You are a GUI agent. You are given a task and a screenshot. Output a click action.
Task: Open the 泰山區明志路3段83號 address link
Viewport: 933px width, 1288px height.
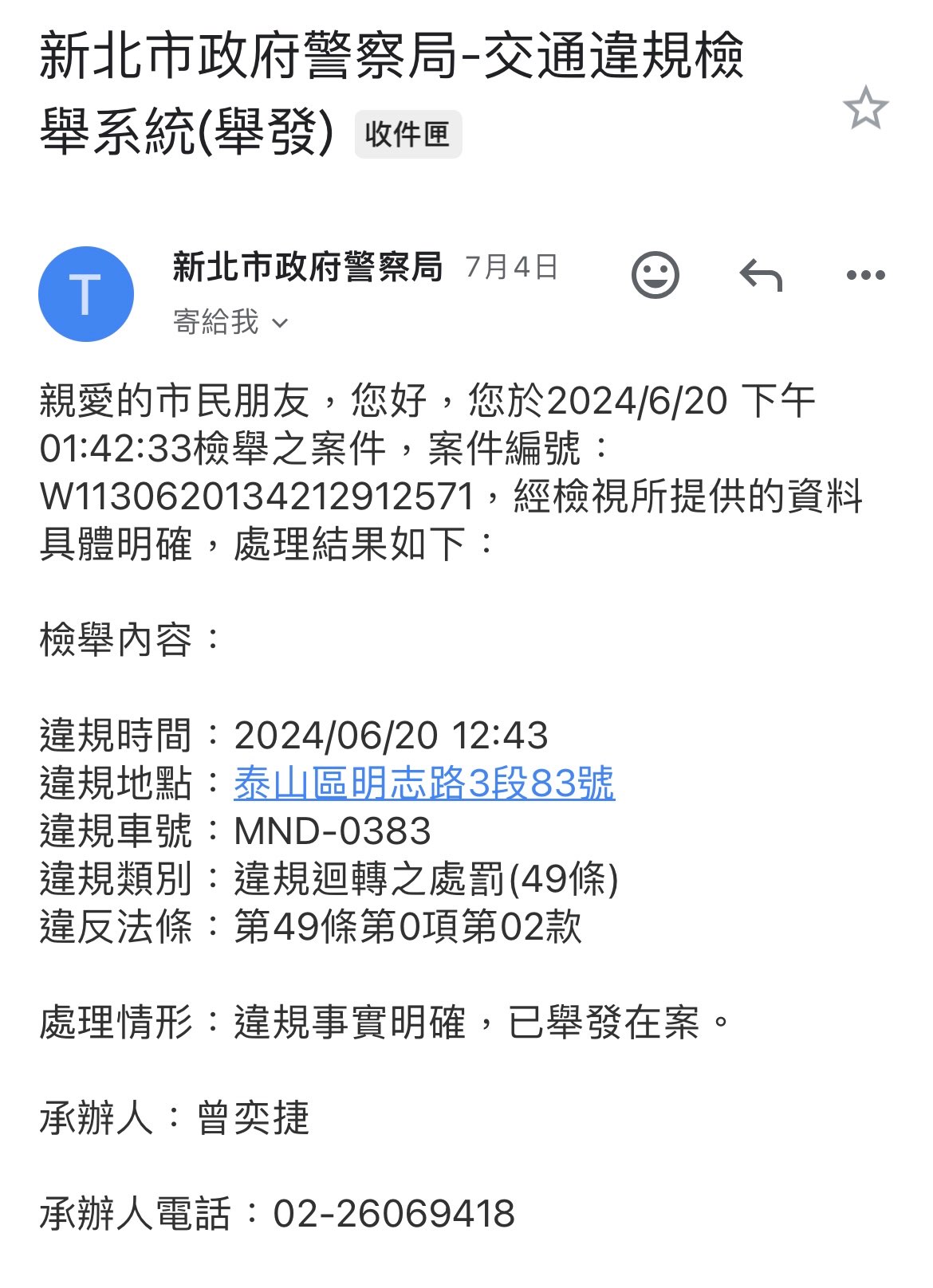tap(424, 783)
